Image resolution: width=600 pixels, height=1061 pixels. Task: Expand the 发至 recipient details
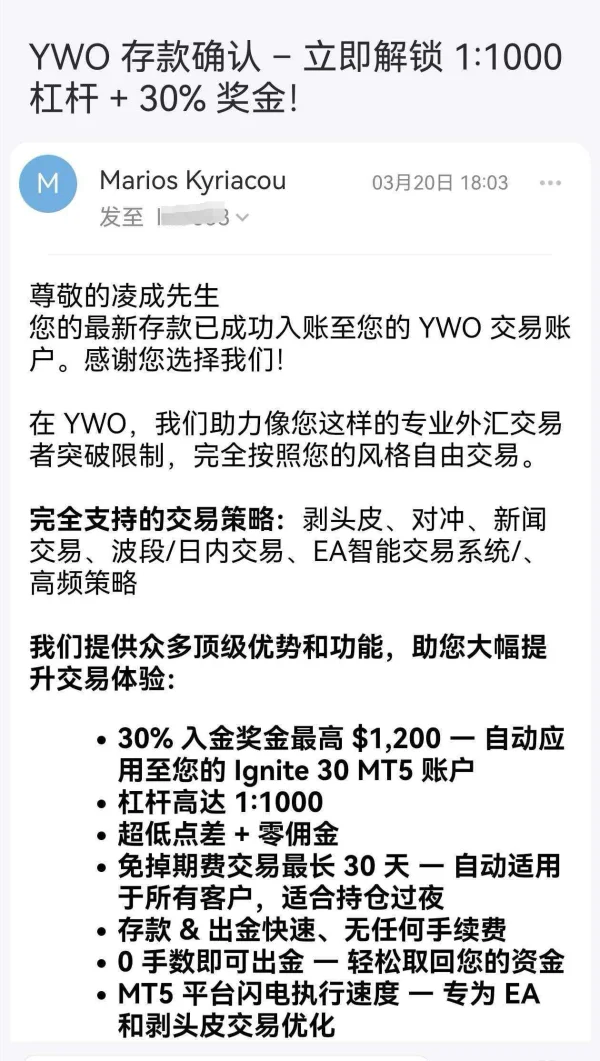point(242,217)
